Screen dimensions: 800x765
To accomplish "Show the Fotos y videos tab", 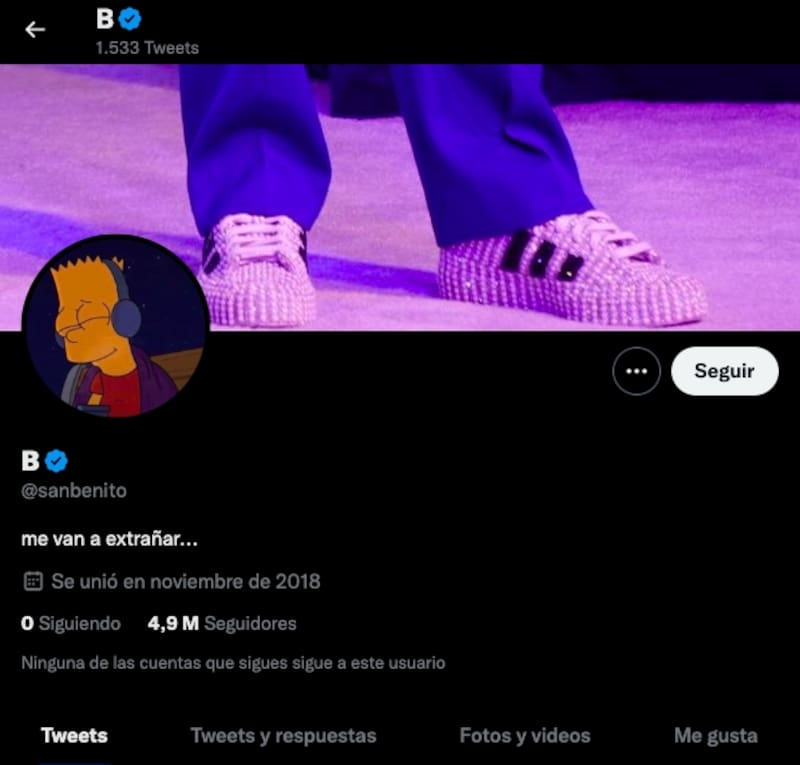I will [525, 736].
